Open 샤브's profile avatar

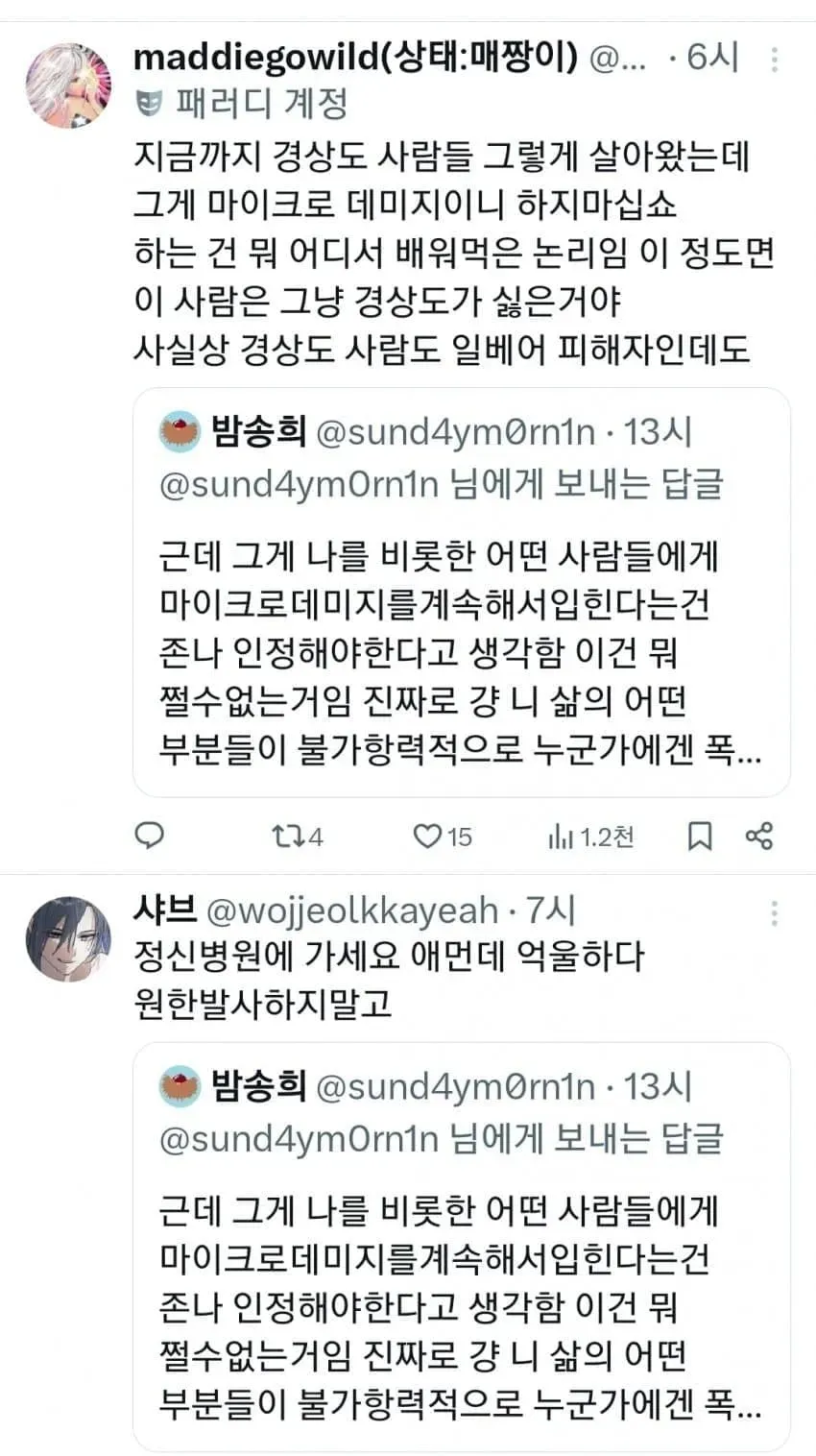pos(68,939)
